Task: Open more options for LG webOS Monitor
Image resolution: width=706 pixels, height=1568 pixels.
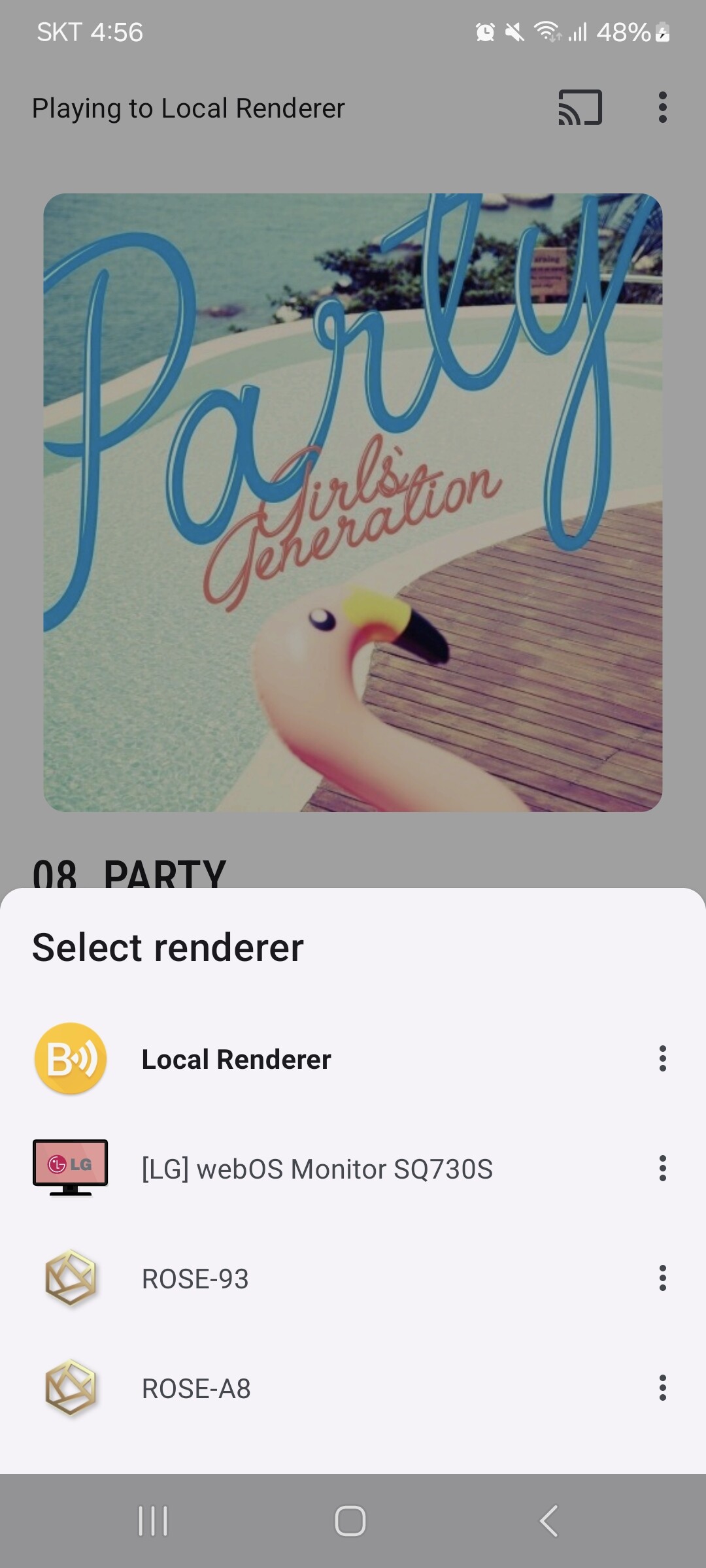Action: coord(662,1168)
